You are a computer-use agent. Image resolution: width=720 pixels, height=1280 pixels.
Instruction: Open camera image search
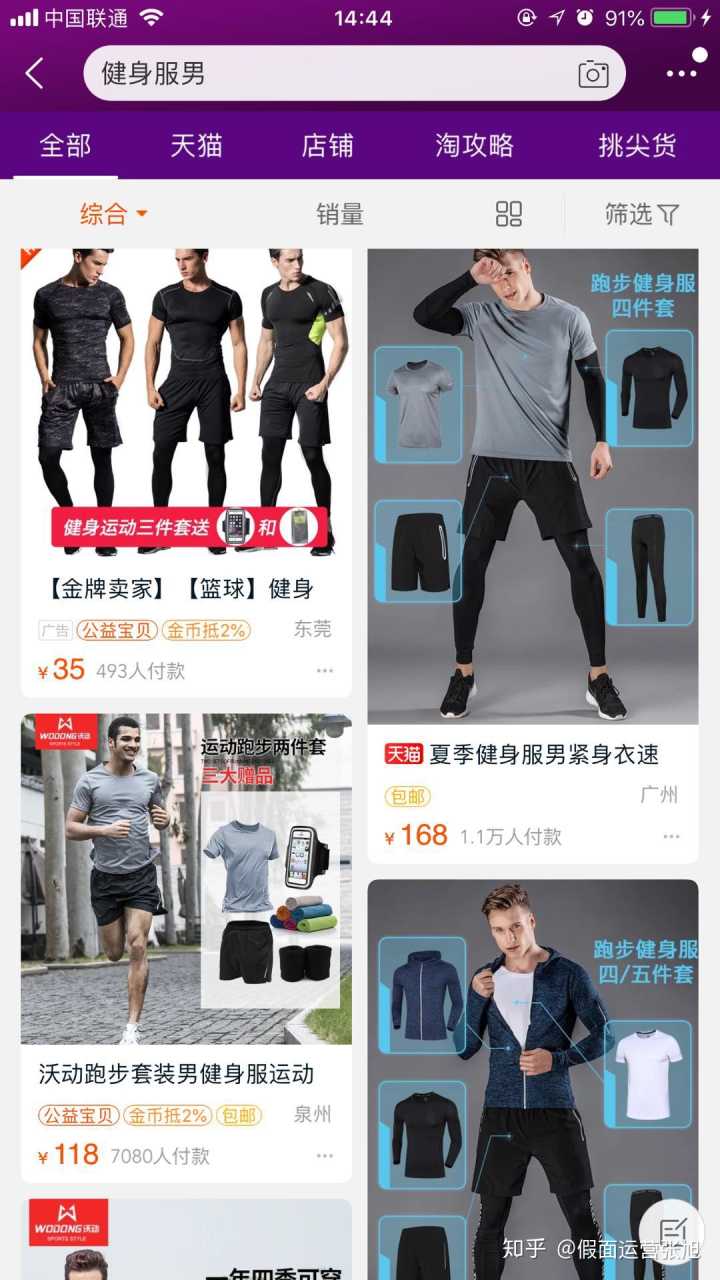(593, 74)
